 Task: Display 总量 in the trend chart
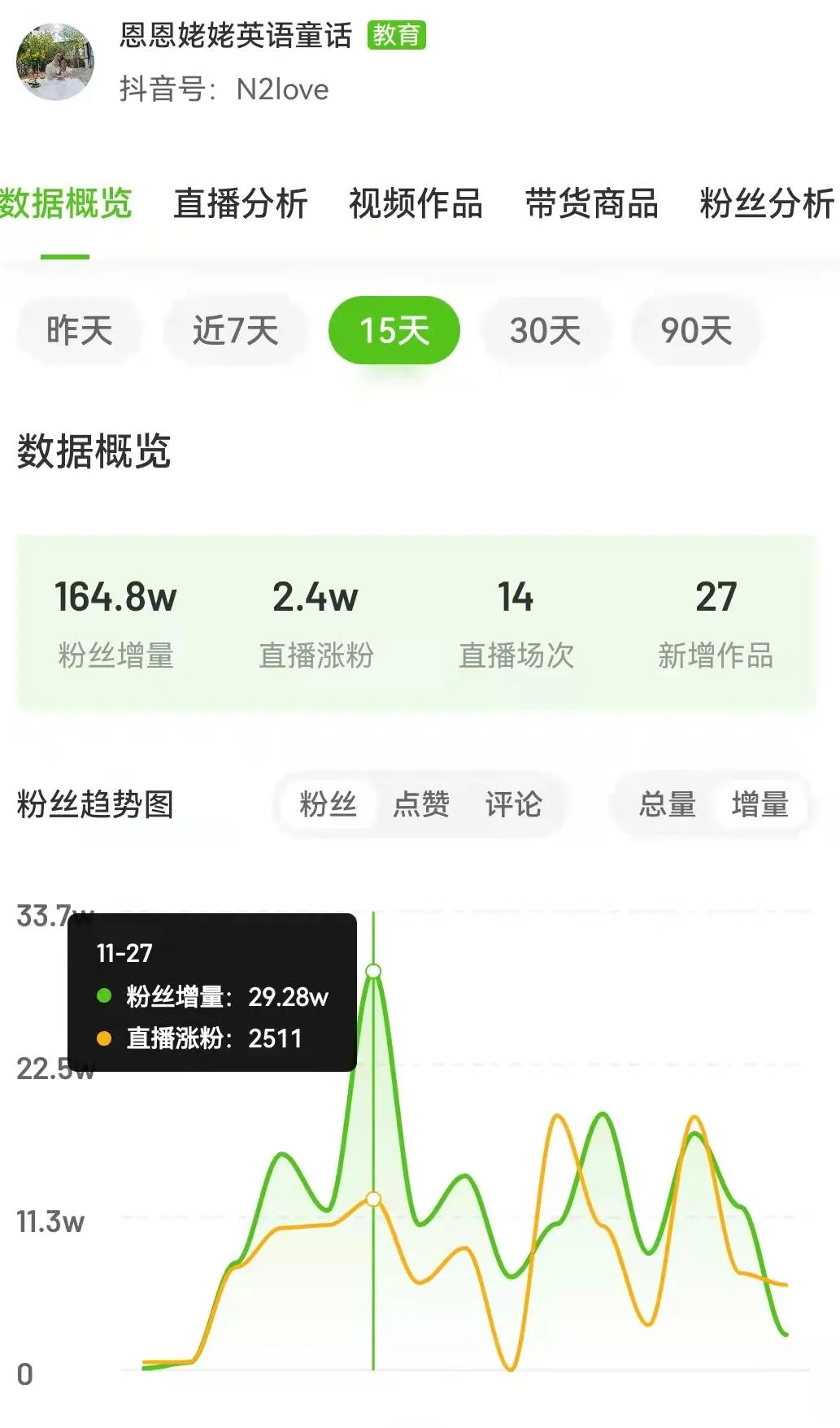(667, 804)
